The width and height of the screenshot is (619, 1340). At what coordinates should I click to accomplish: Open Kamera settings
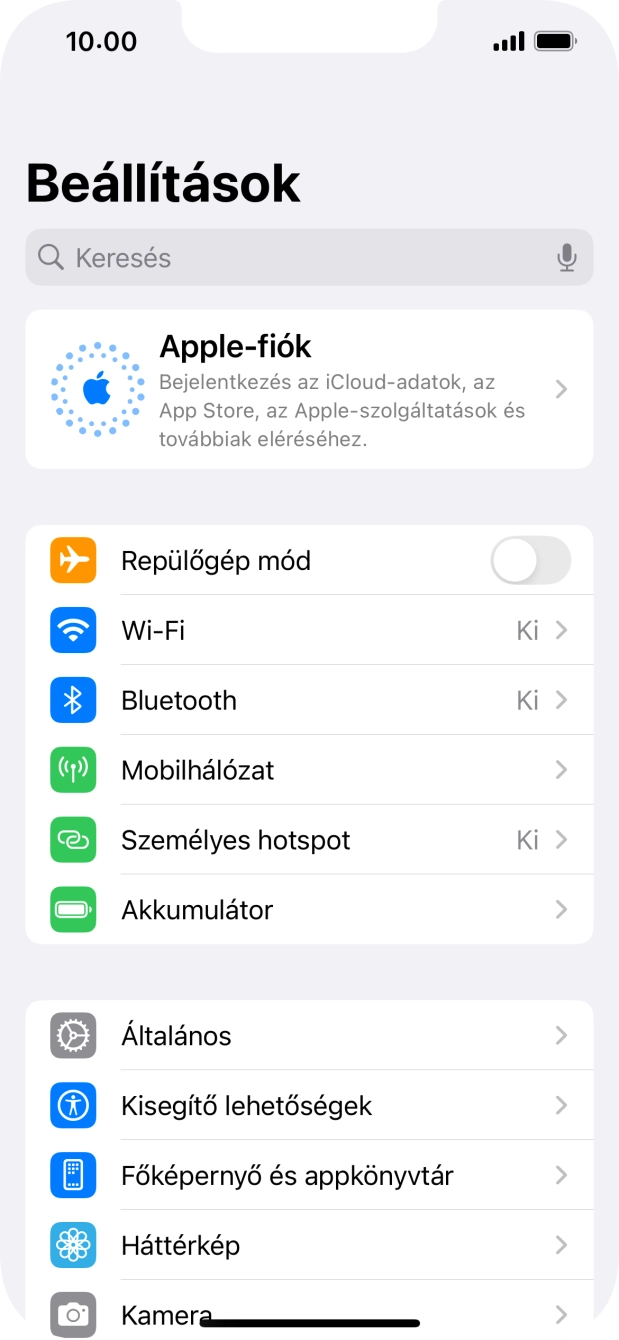[x=309, y=1309]
